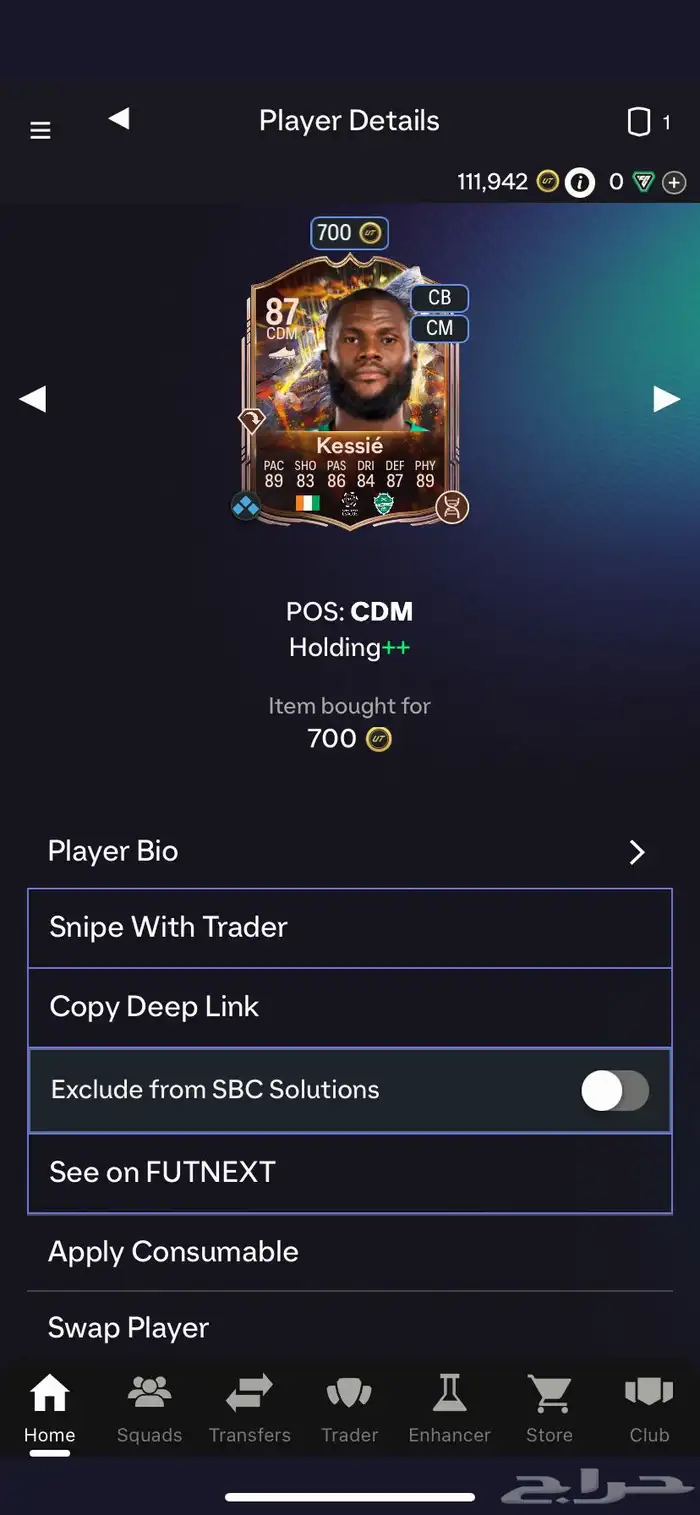The image size is (700, 1515).
Task: Show the next player card
Action: [666, 400]
